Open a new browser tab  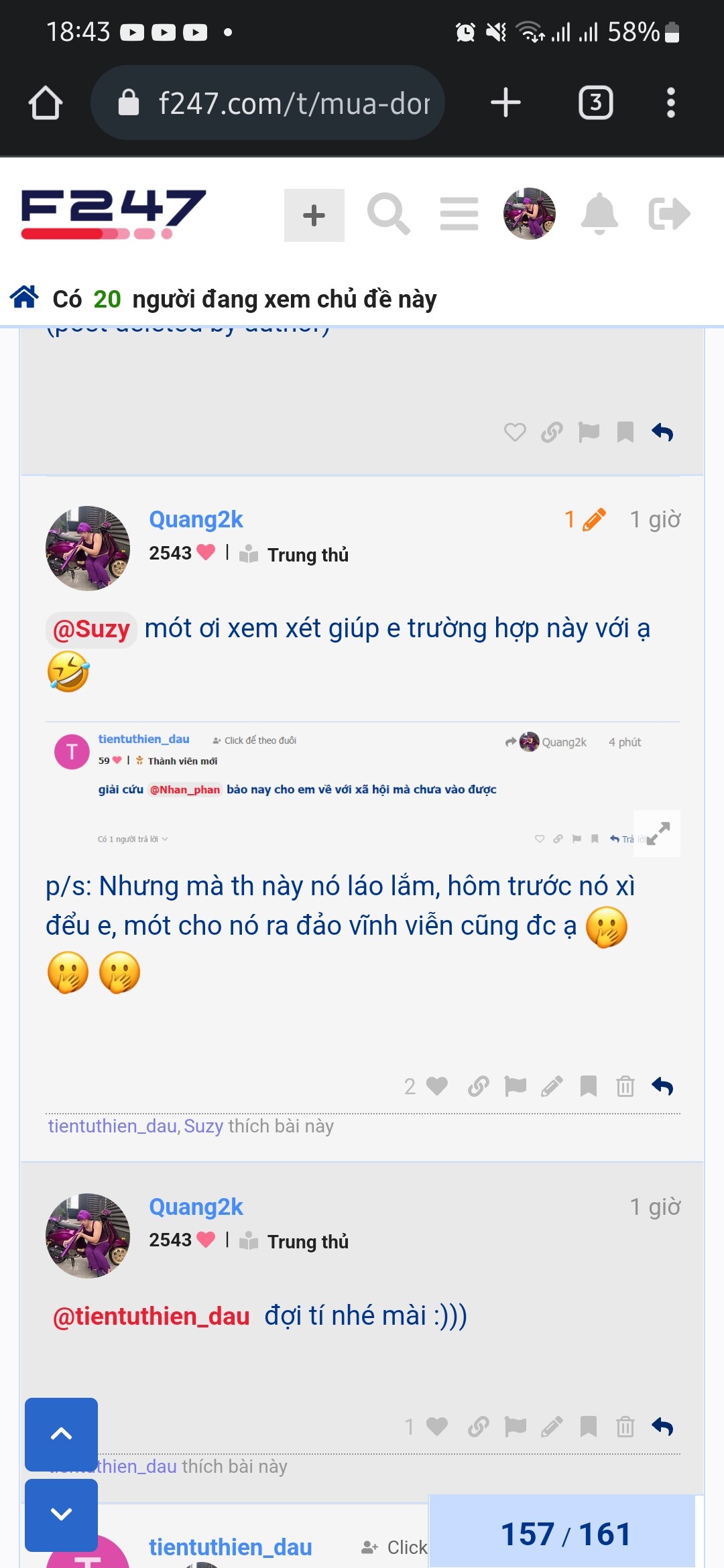(505, 103)
